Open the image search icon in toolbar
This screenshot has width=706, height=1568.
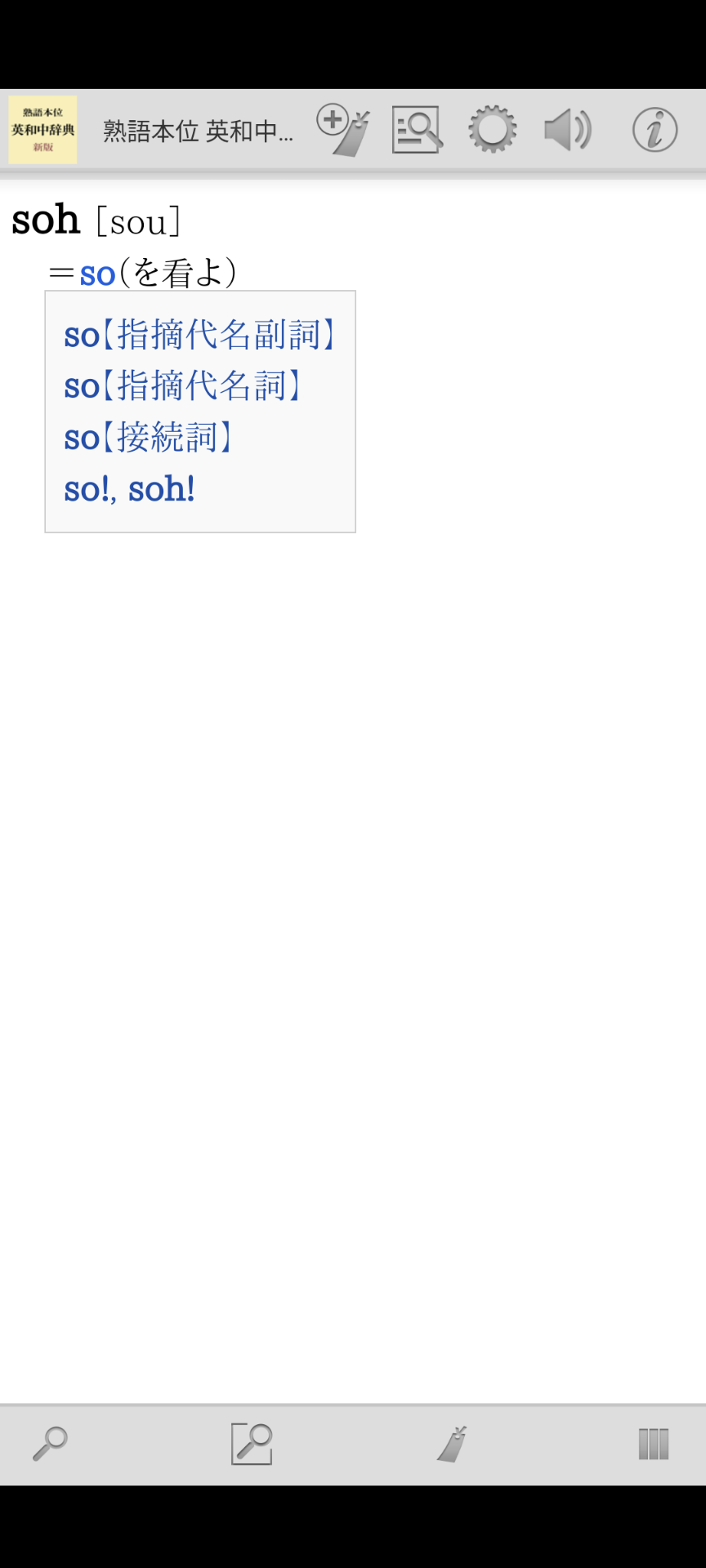point(417,130)
